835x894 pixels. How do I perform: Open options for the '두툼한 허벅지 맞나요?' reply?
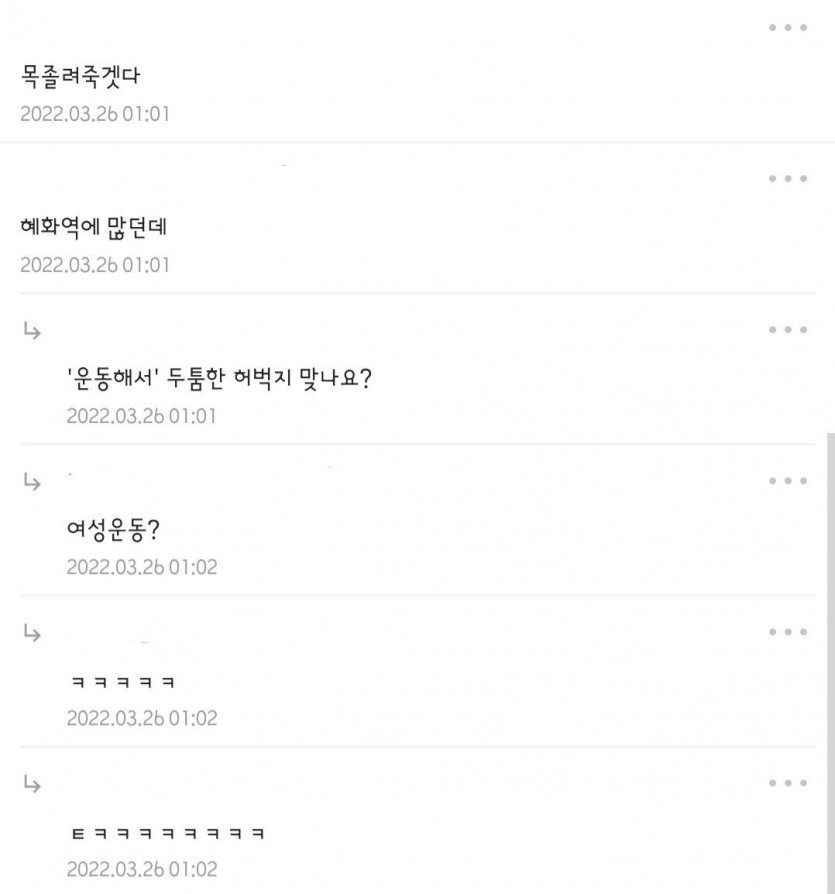click(788, 330)
